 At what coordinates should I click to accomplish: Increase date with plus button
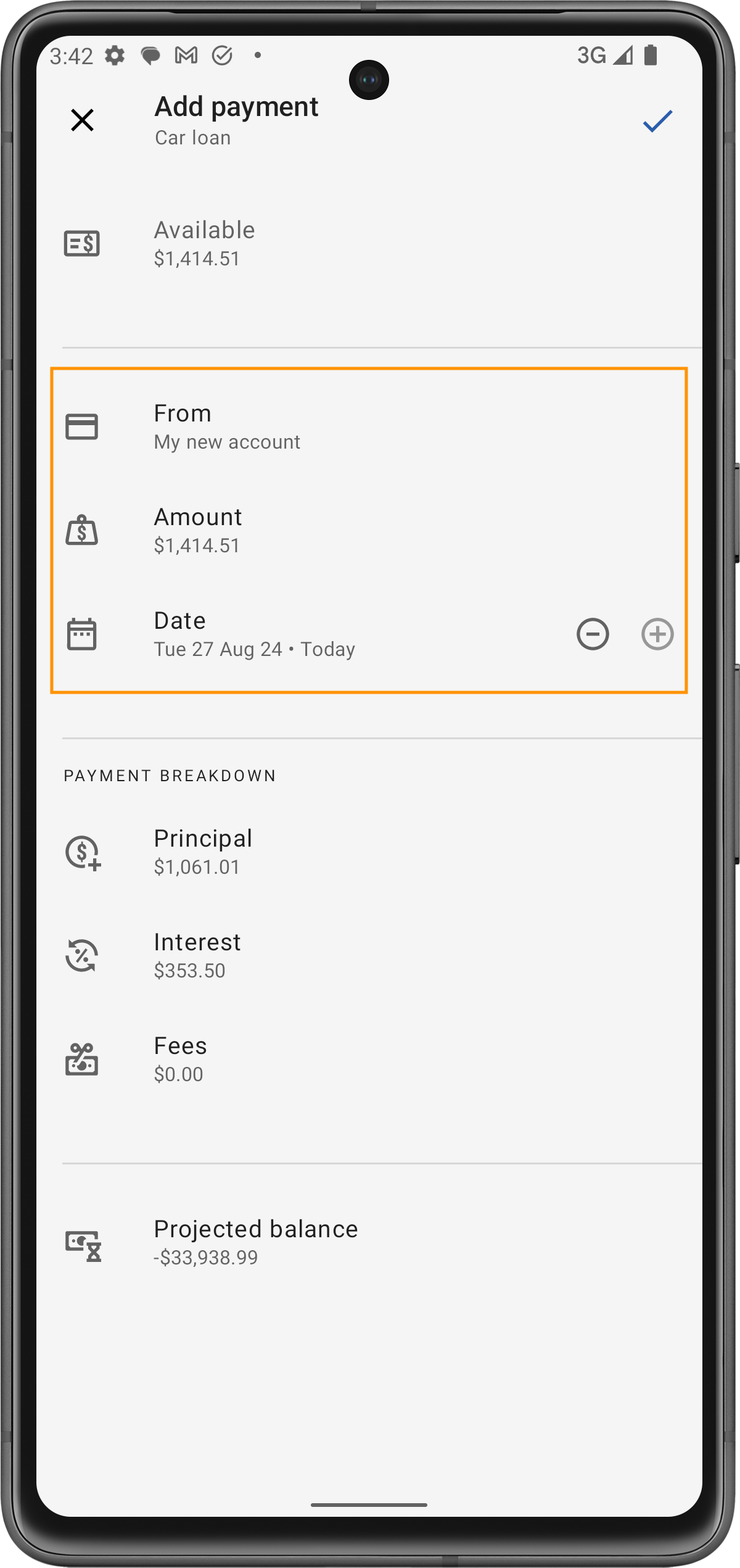[657, 634]
